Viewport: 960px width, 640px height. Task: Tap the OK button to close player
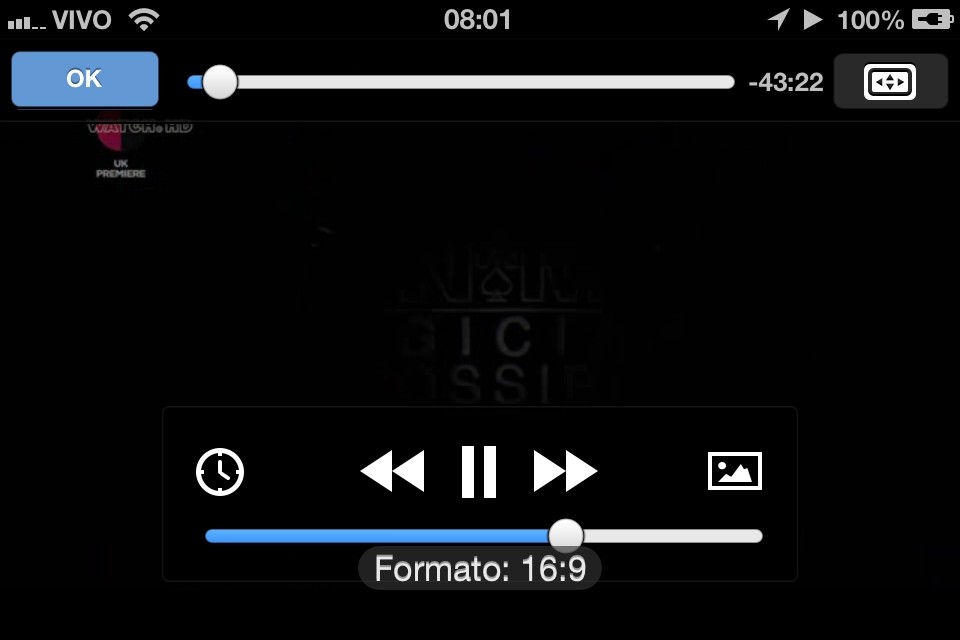(x=85, y=79)
